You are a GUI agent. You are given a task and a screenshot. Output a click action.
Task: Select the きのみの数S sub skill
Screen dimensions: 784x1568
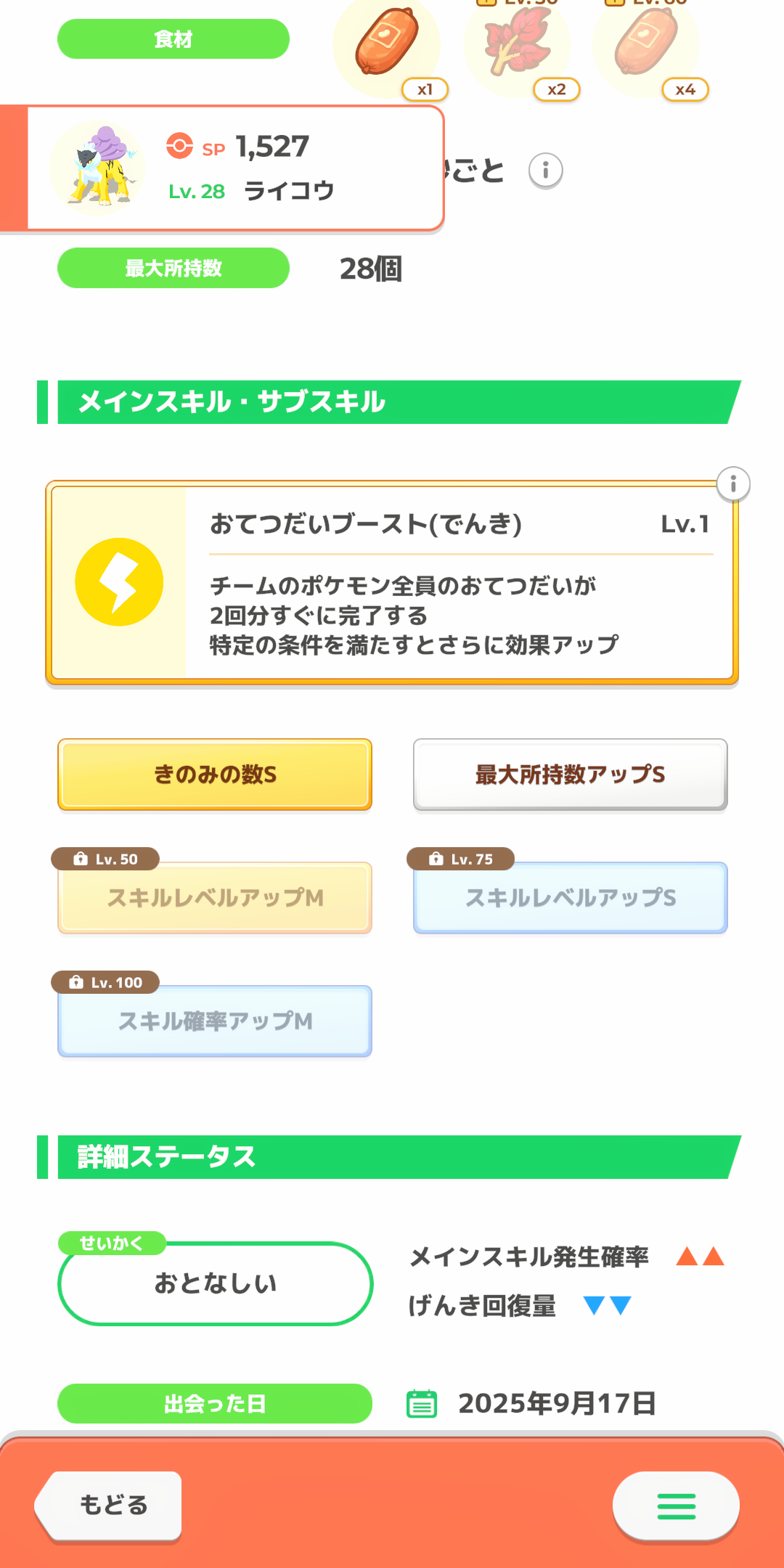[215, 775]
